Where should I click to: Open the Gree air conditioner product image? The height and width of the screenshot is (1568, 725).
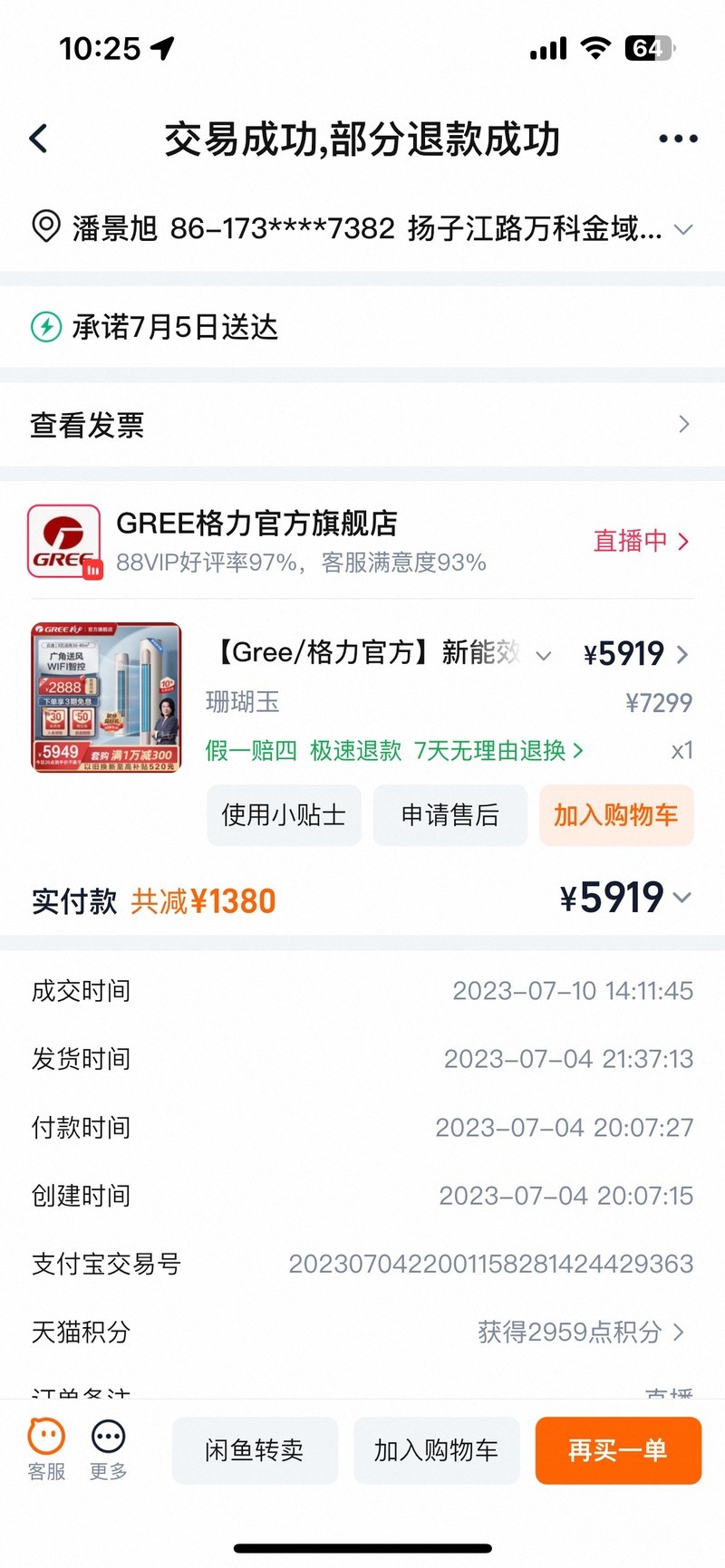point(106,697)
